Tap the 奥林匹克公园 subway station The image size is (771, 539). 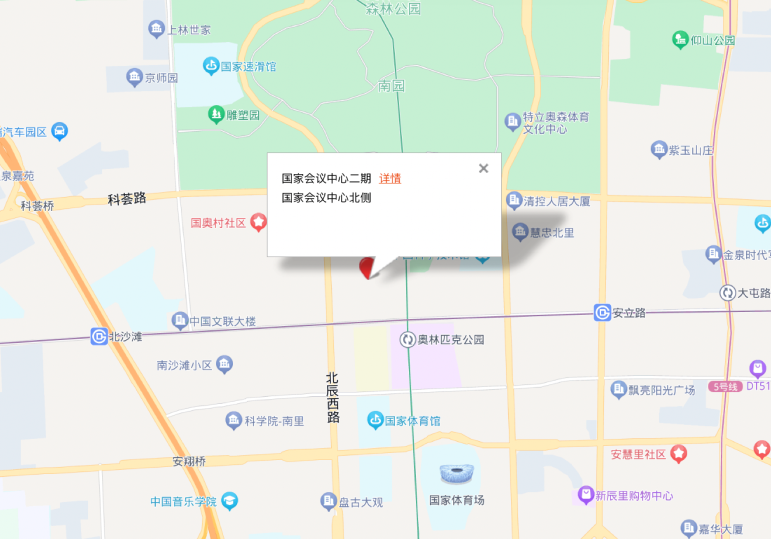point(408,340)
